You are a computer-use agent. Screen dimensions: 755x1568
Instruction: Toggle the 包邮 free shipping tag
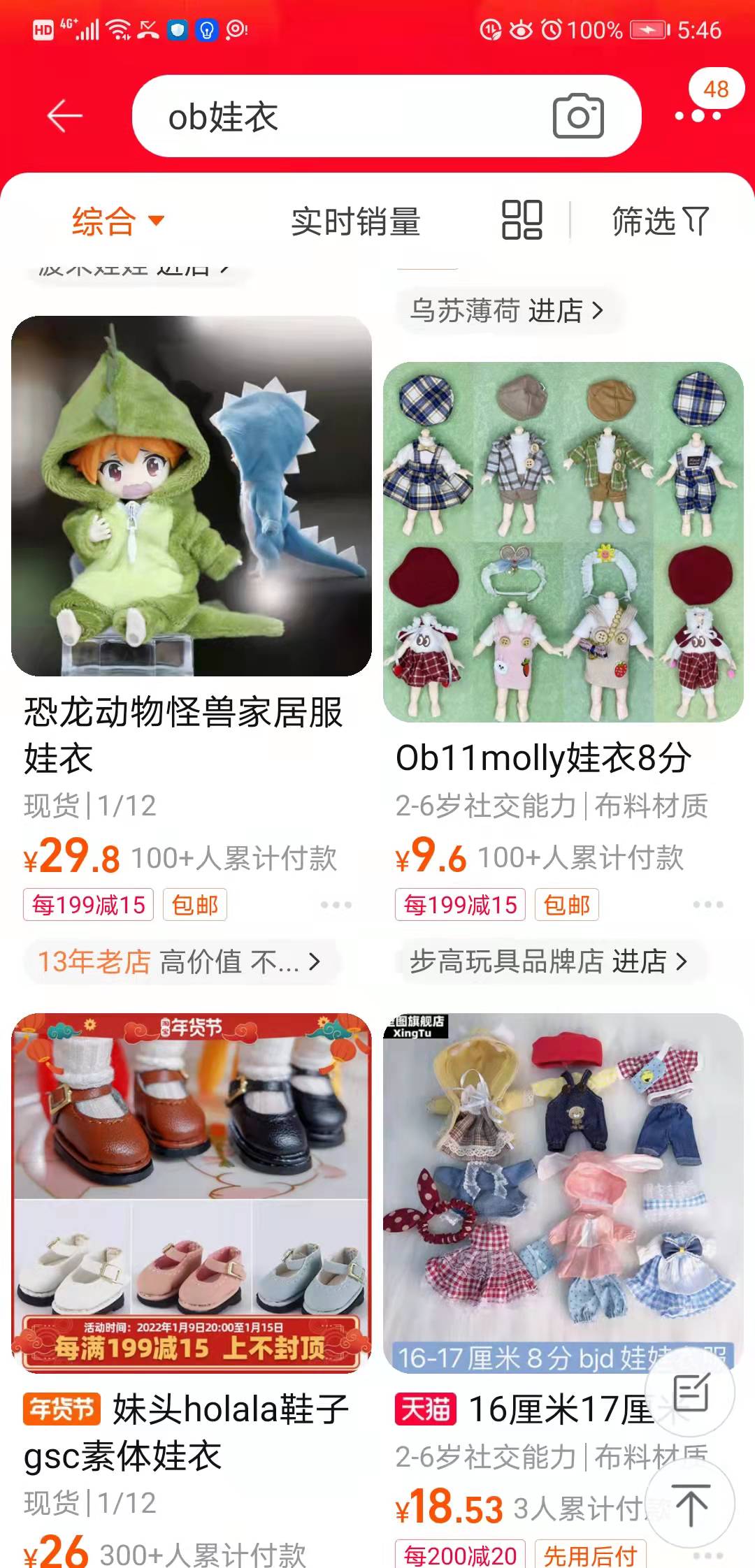(x=195, y=903)
